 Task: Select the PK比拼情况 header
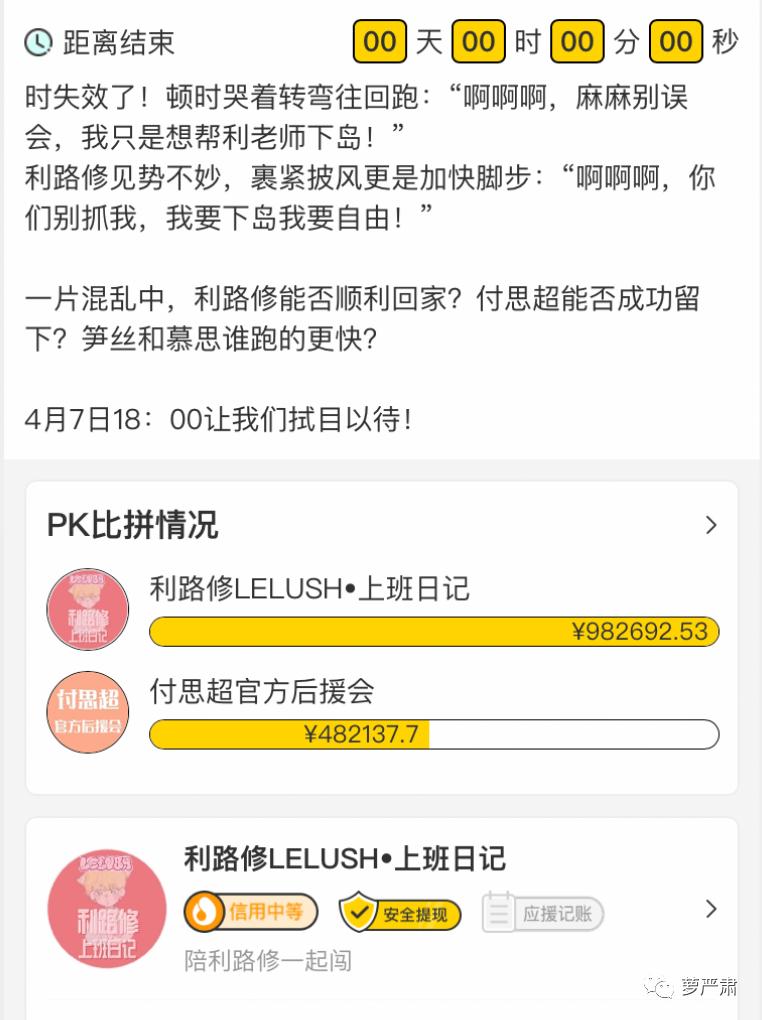pyautogui.click(x=132, y=524)
